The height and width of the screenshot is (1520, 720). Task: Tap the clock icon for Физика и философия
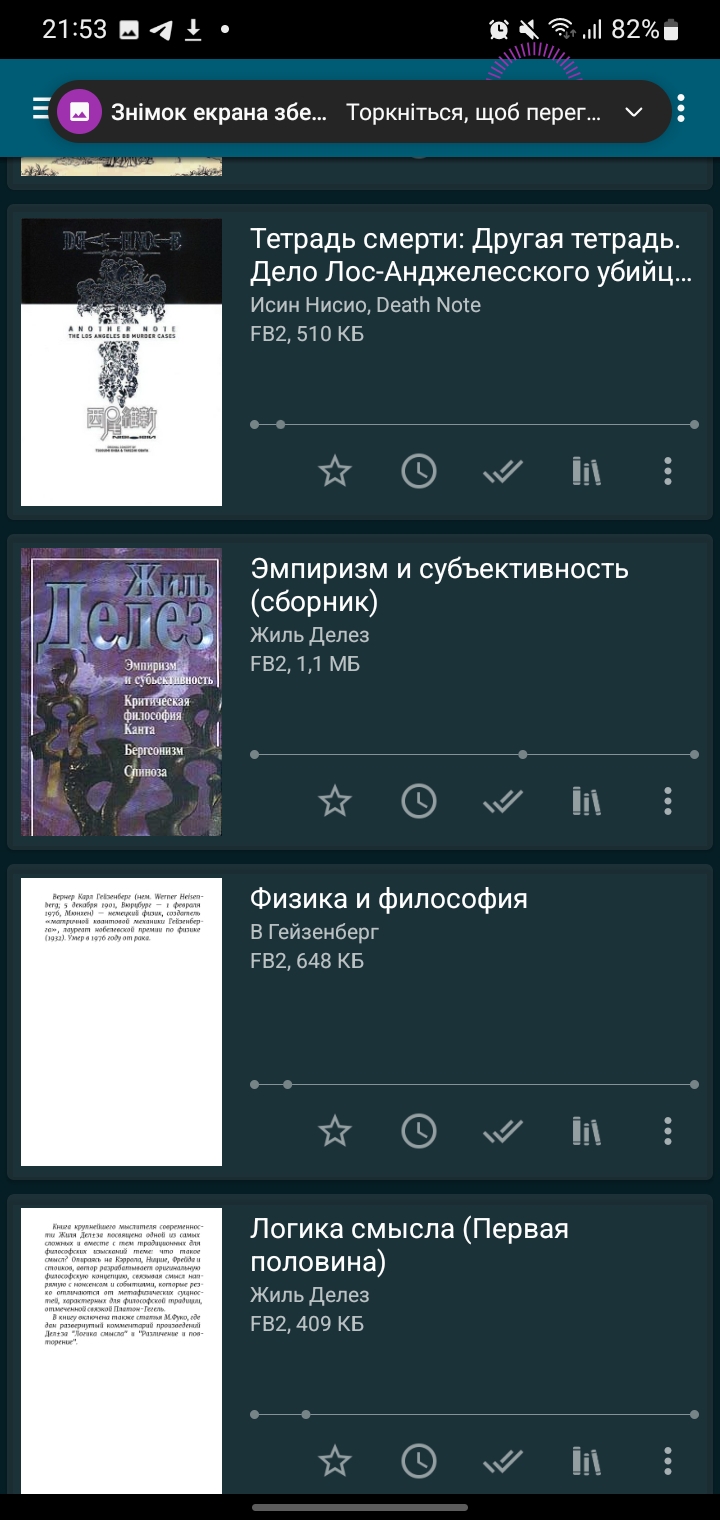coord(418,1131)
